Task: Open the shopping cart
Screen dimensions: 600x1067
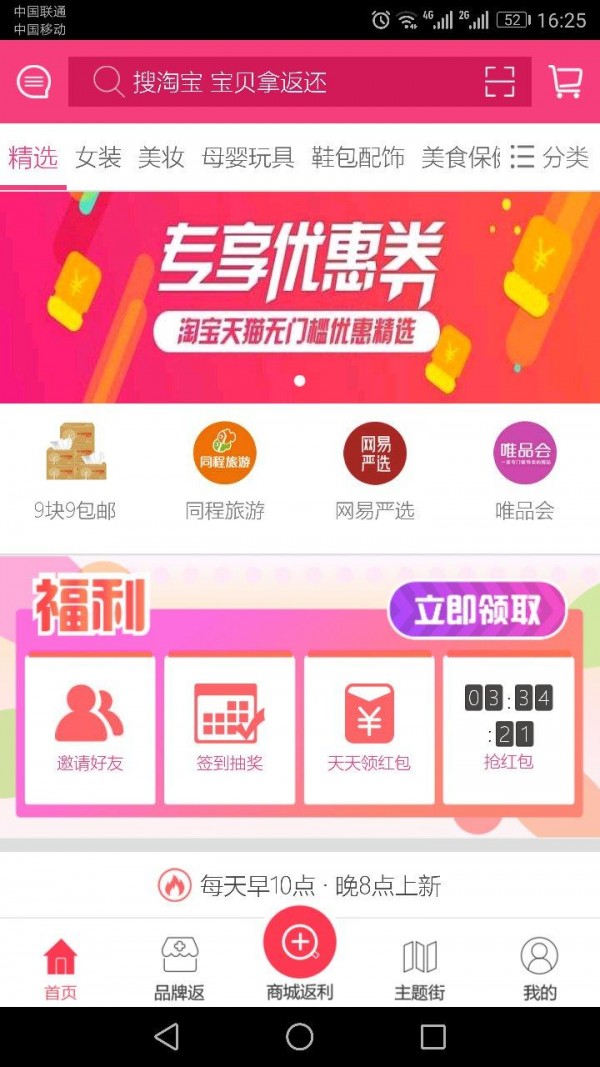Action: [566, 82]
